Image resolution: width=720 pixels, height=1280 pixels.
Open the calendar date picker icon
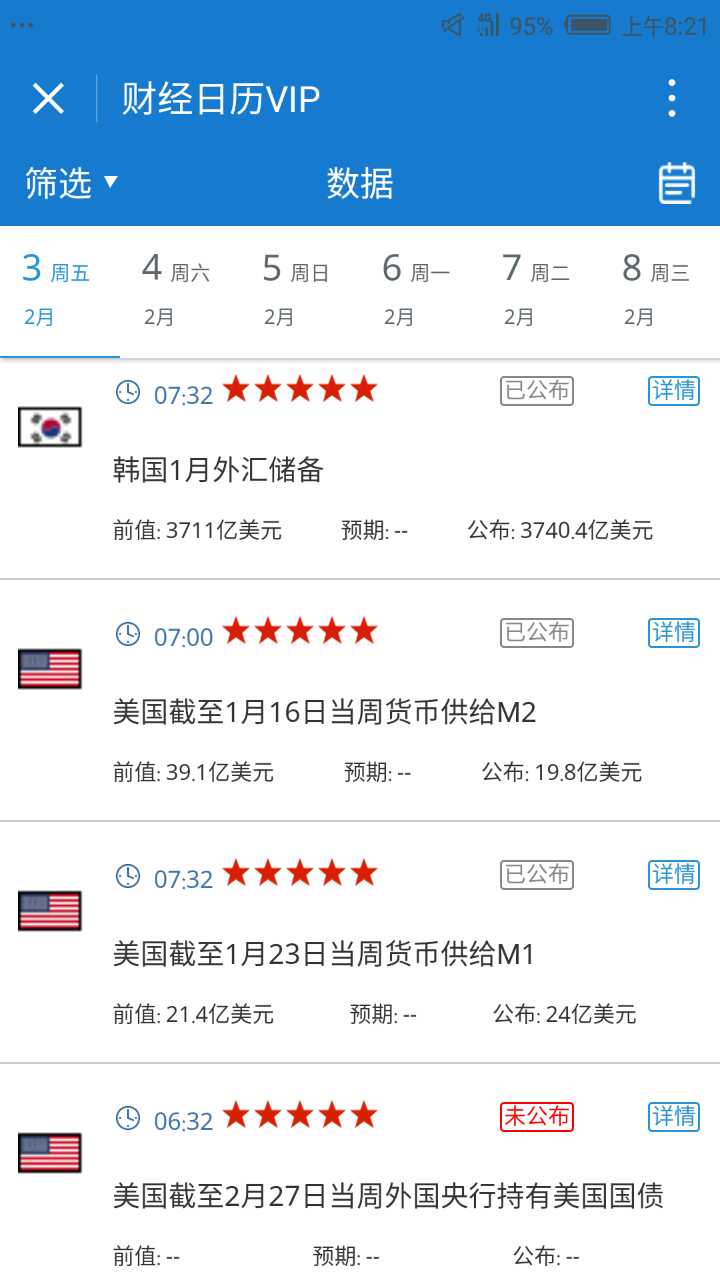(677, 183)
